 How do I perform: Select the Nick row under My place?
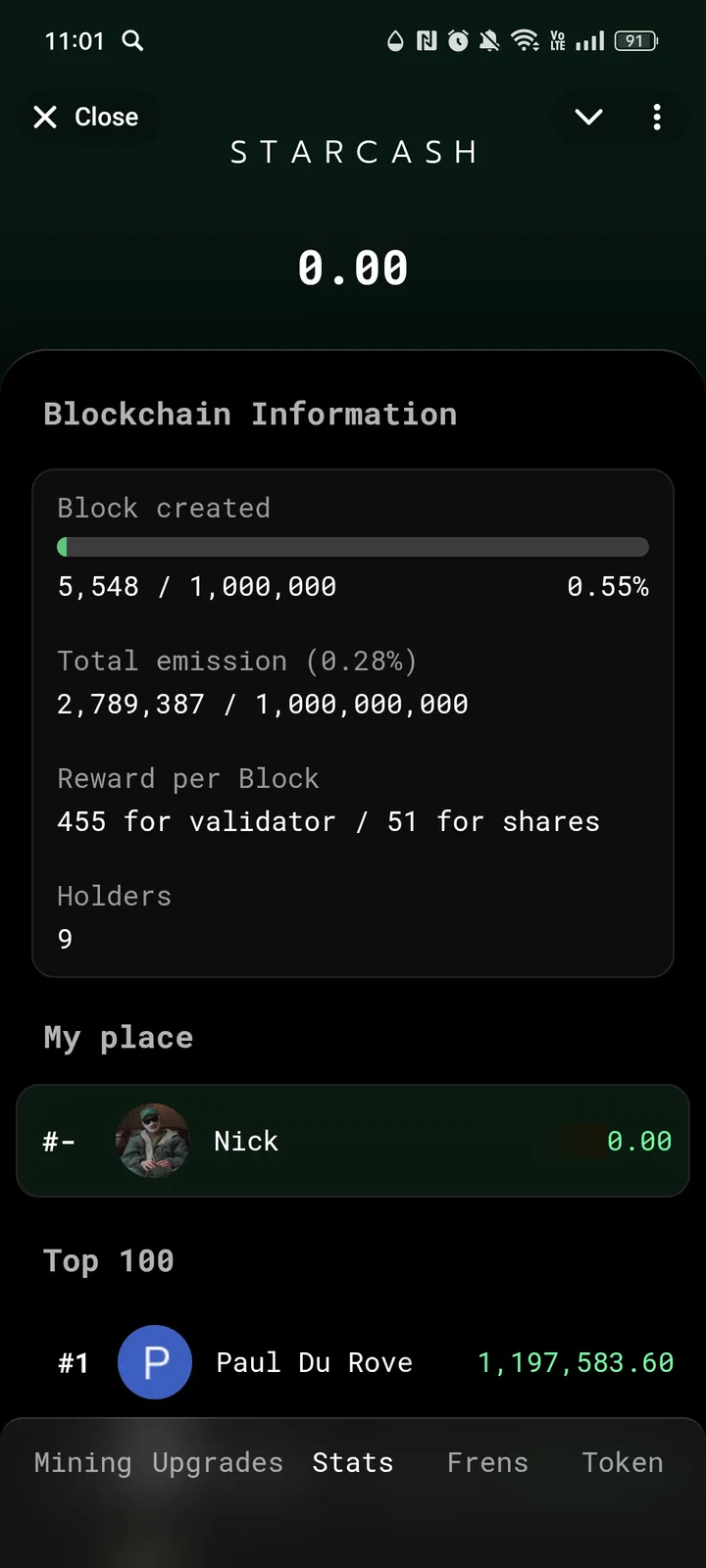[353, 1141]
